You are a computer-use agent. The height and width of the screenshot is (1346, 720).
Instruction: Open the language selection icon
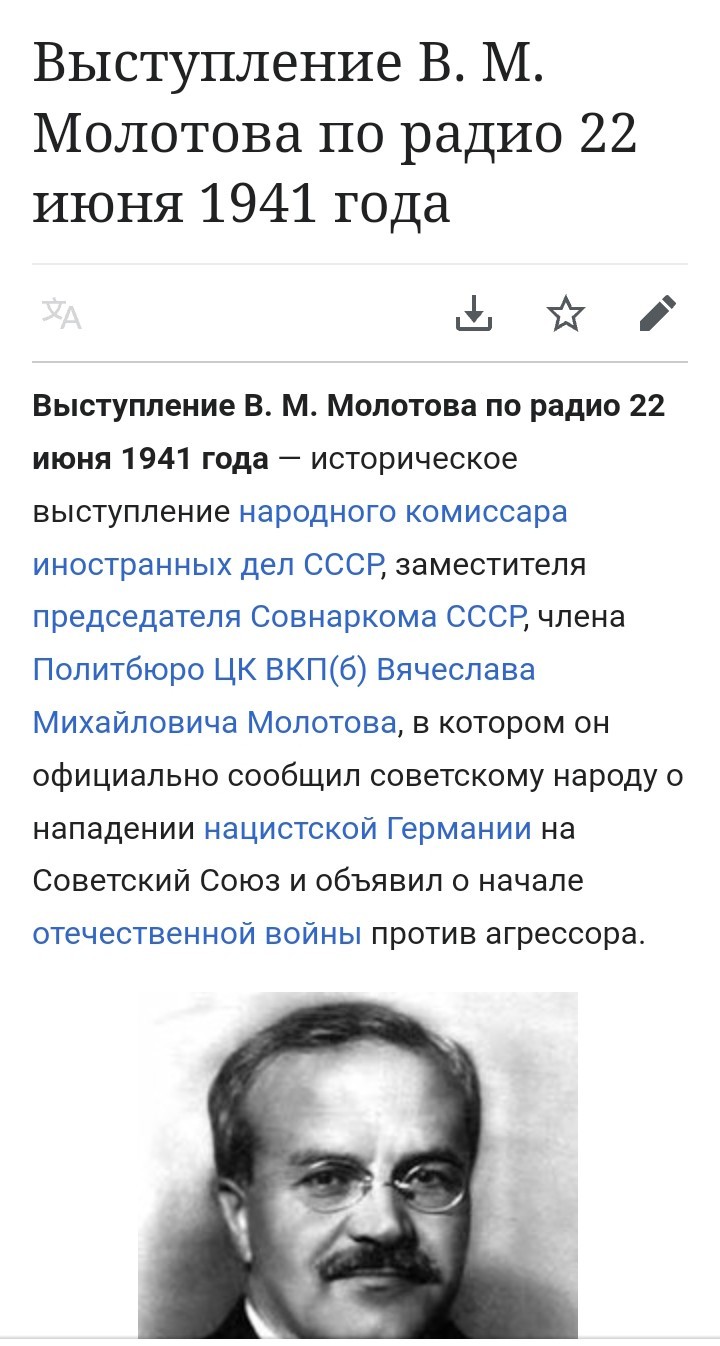(x=61, y=314)
